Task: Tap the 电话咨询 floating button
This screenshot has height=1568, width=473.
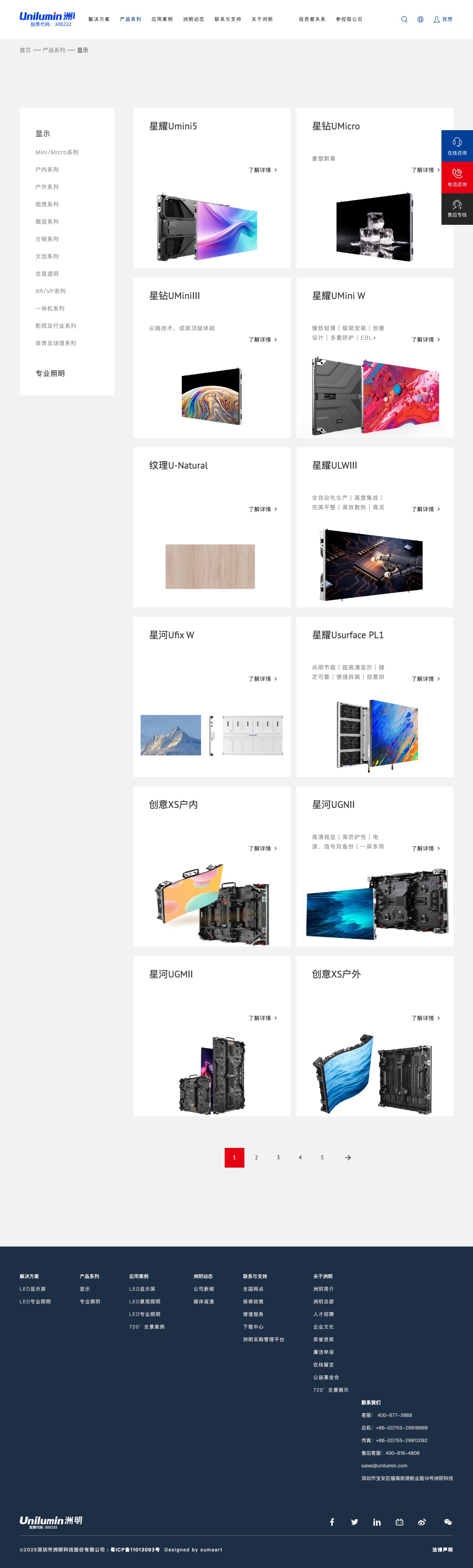Action: [x=457, y=178]
